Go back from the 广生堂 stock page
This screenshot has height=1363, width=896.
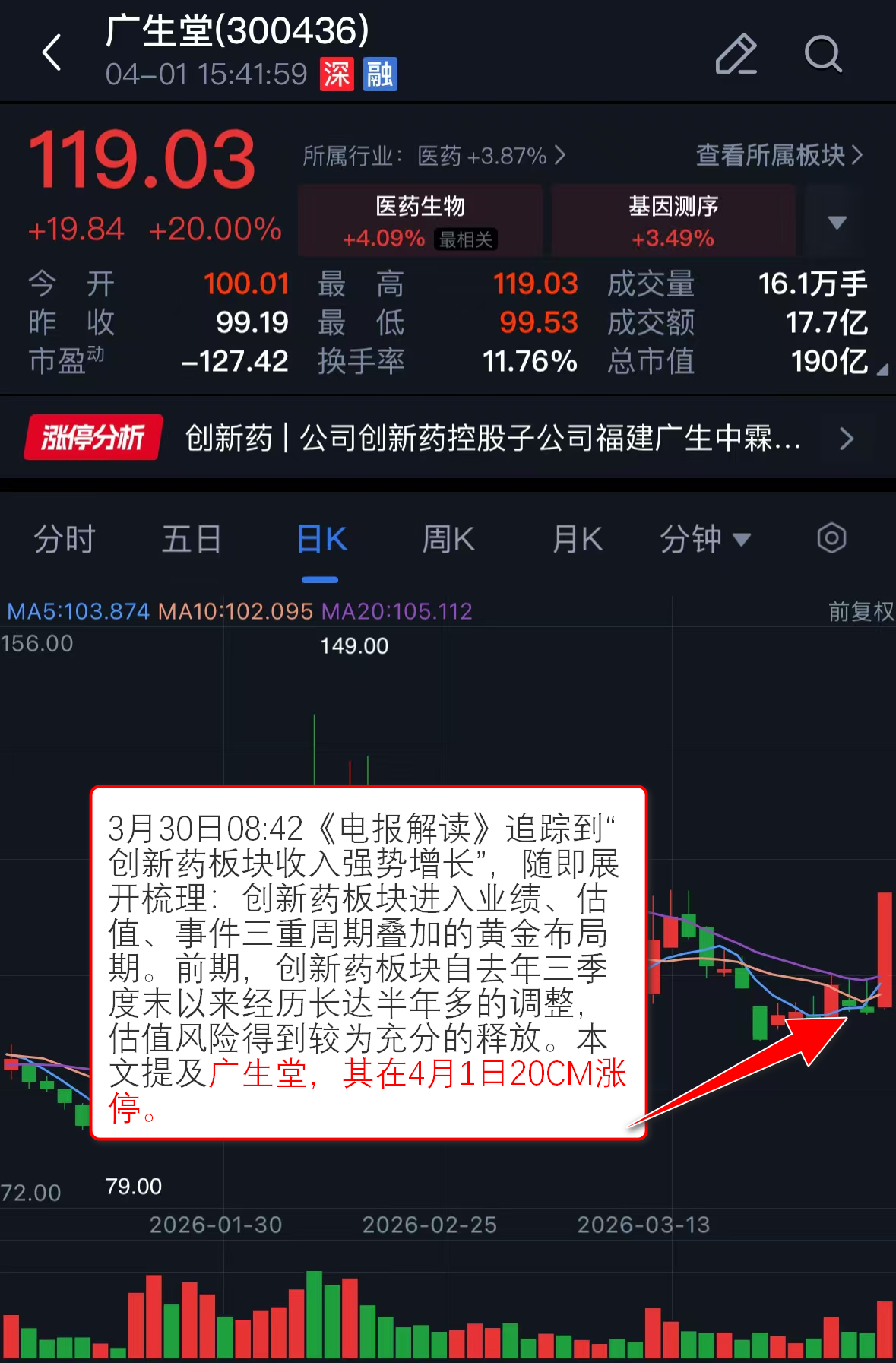point(52,53)
